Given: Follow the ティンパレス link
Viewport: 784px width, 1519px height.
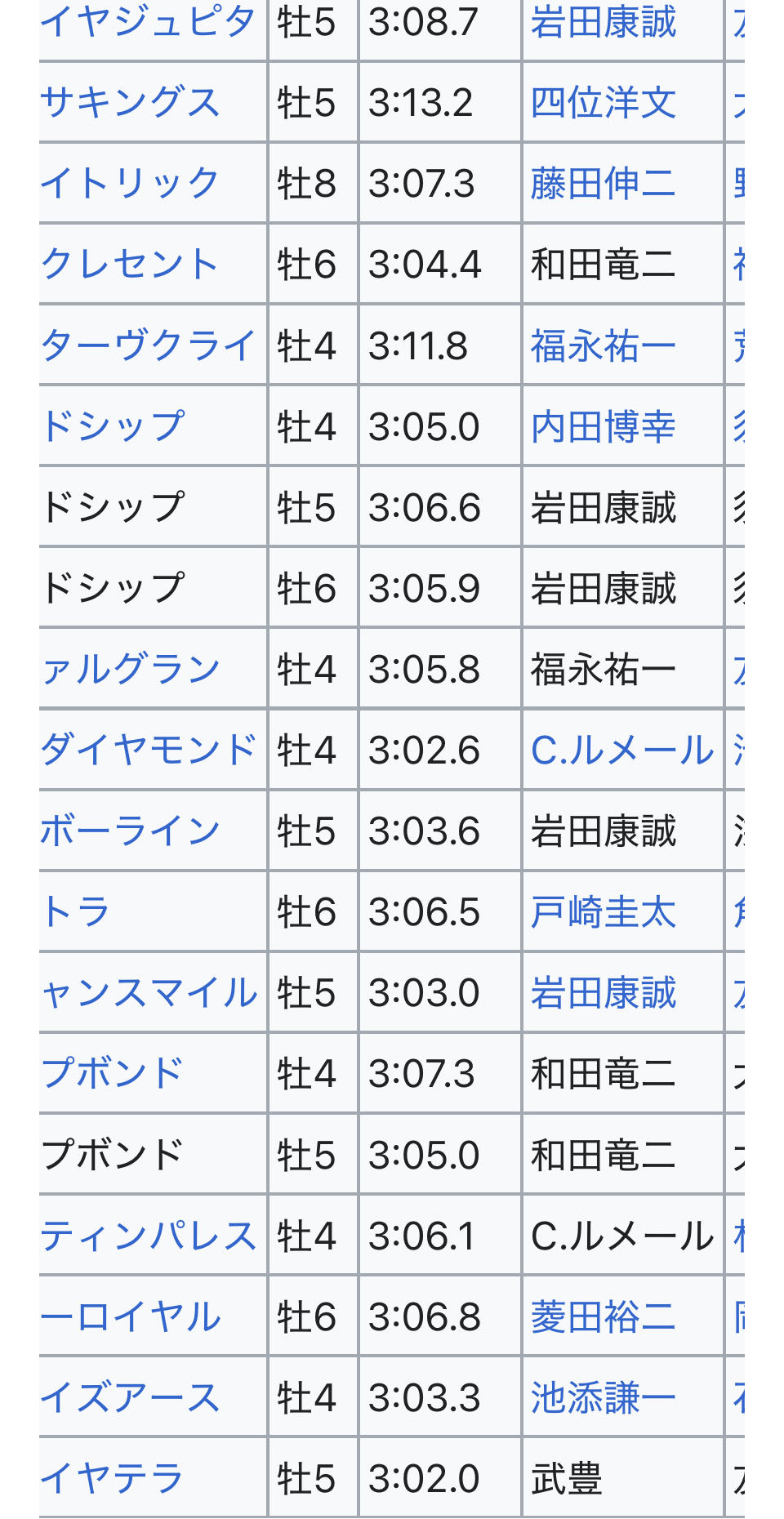Looking at the screenshot, I should point(148,1236).
